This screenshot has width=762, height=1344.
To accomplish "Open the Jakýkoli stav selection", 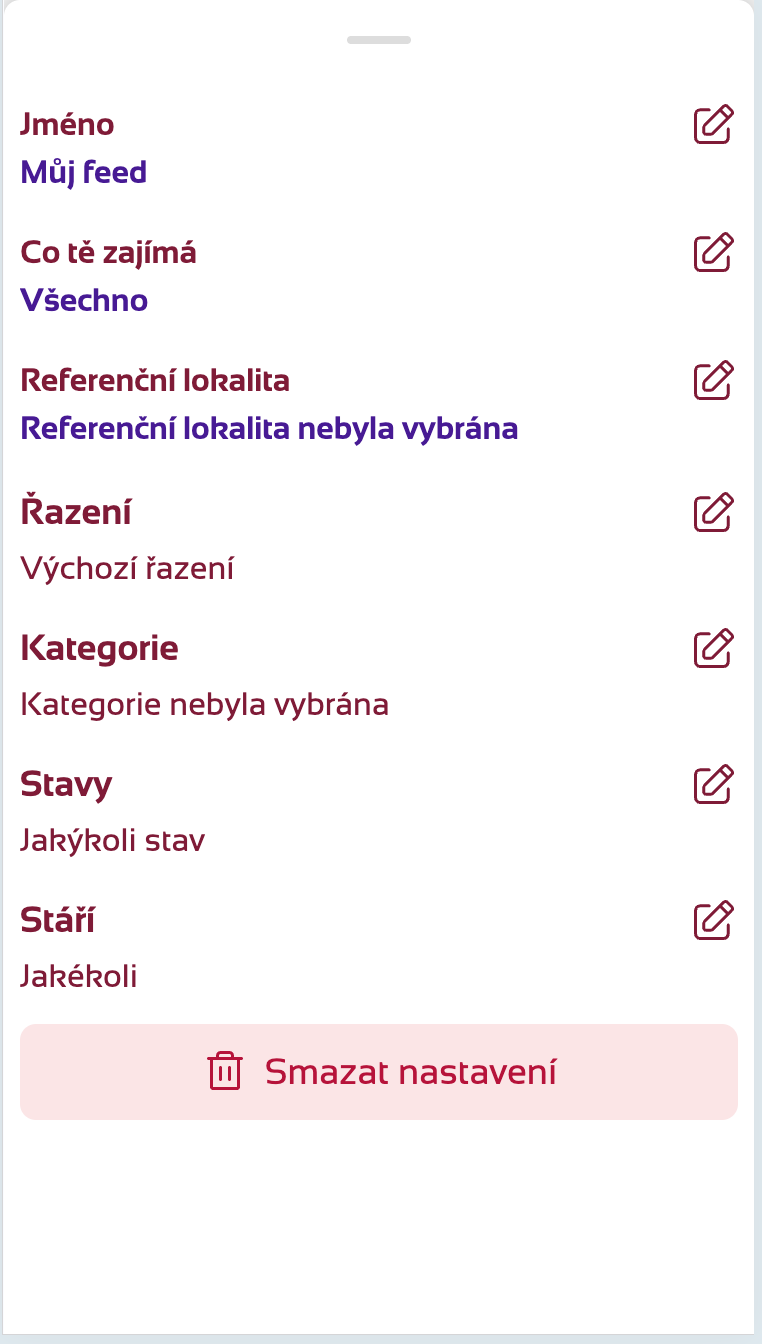I will [112, 840].
